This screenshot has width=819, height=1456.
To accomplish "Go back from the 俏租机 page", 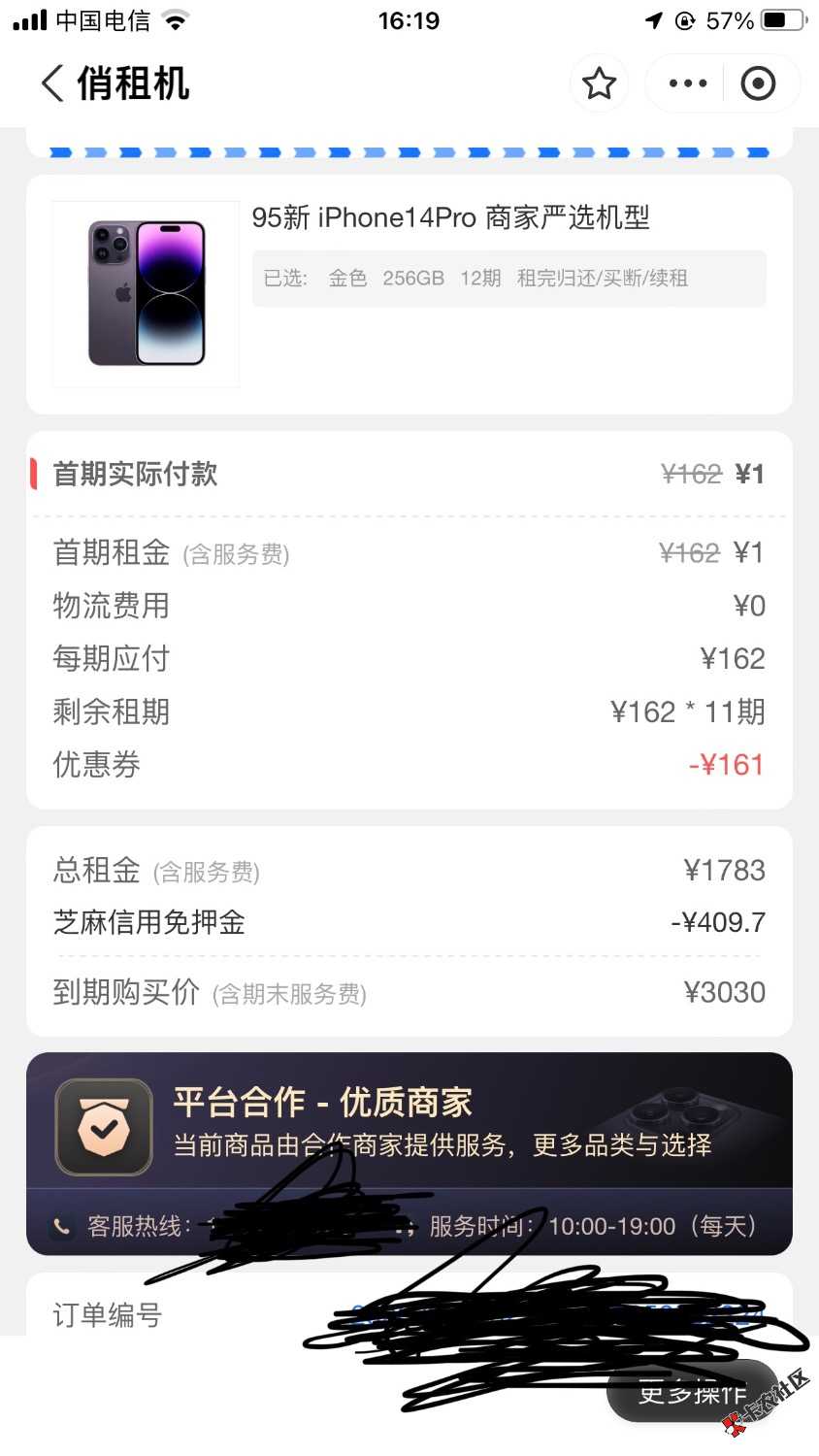I will [53, 83].
